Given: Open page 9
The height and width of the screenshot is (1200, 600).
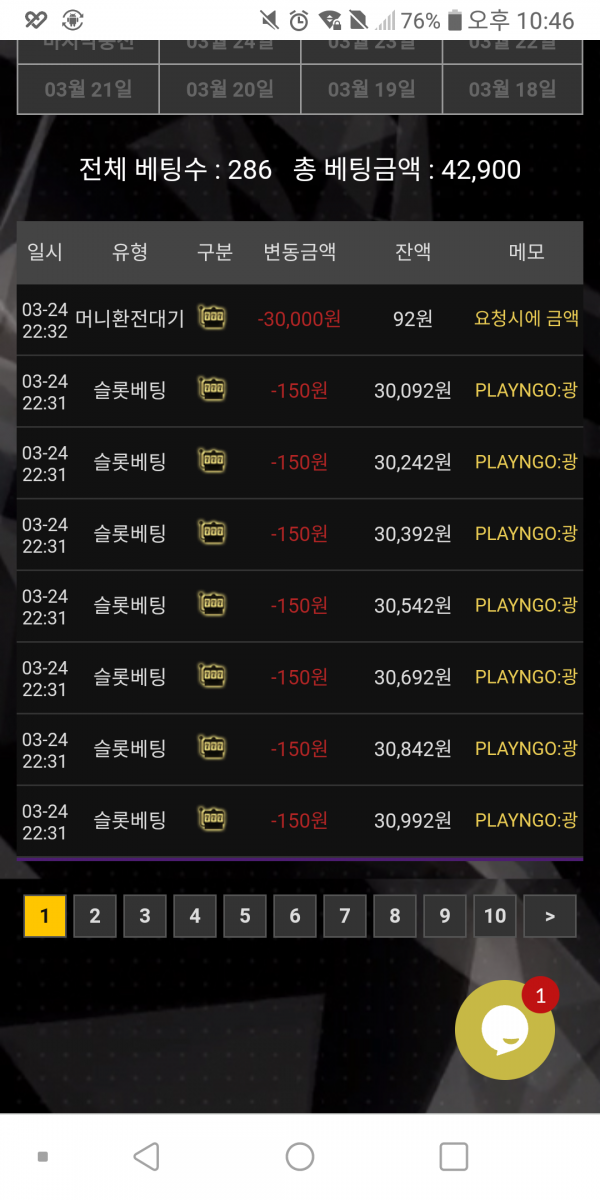Looking at the screenshot, I should pos(445,916).
